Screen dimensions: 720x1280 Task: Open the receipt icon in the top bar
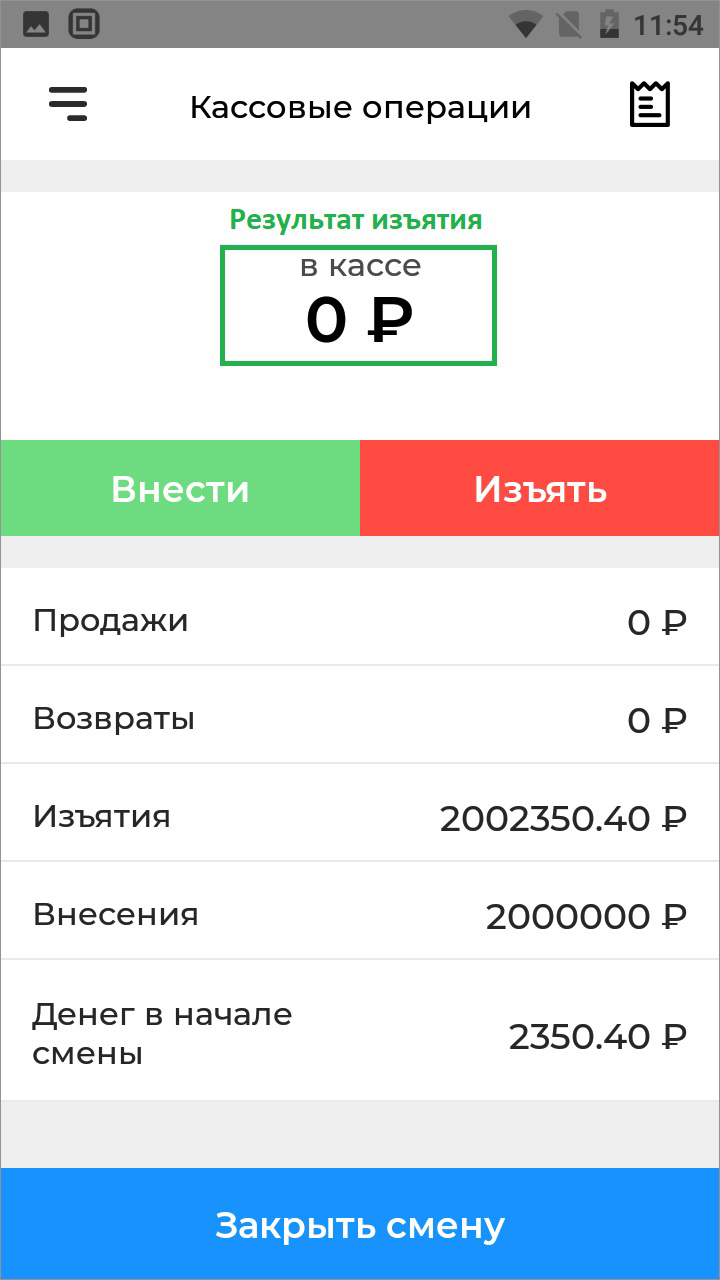649,104
